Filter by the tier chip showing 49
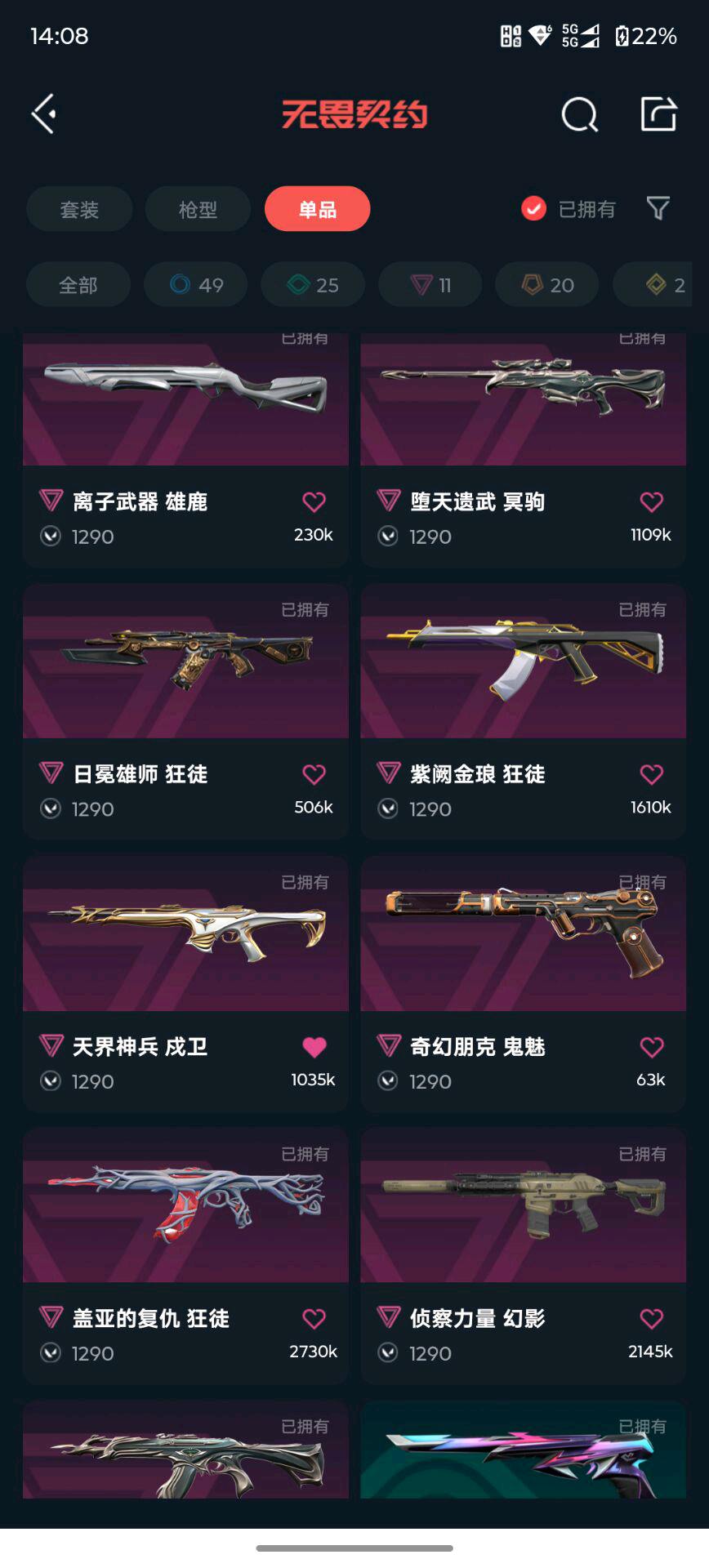The image size is (709, 1568). [x=196, y=285]
